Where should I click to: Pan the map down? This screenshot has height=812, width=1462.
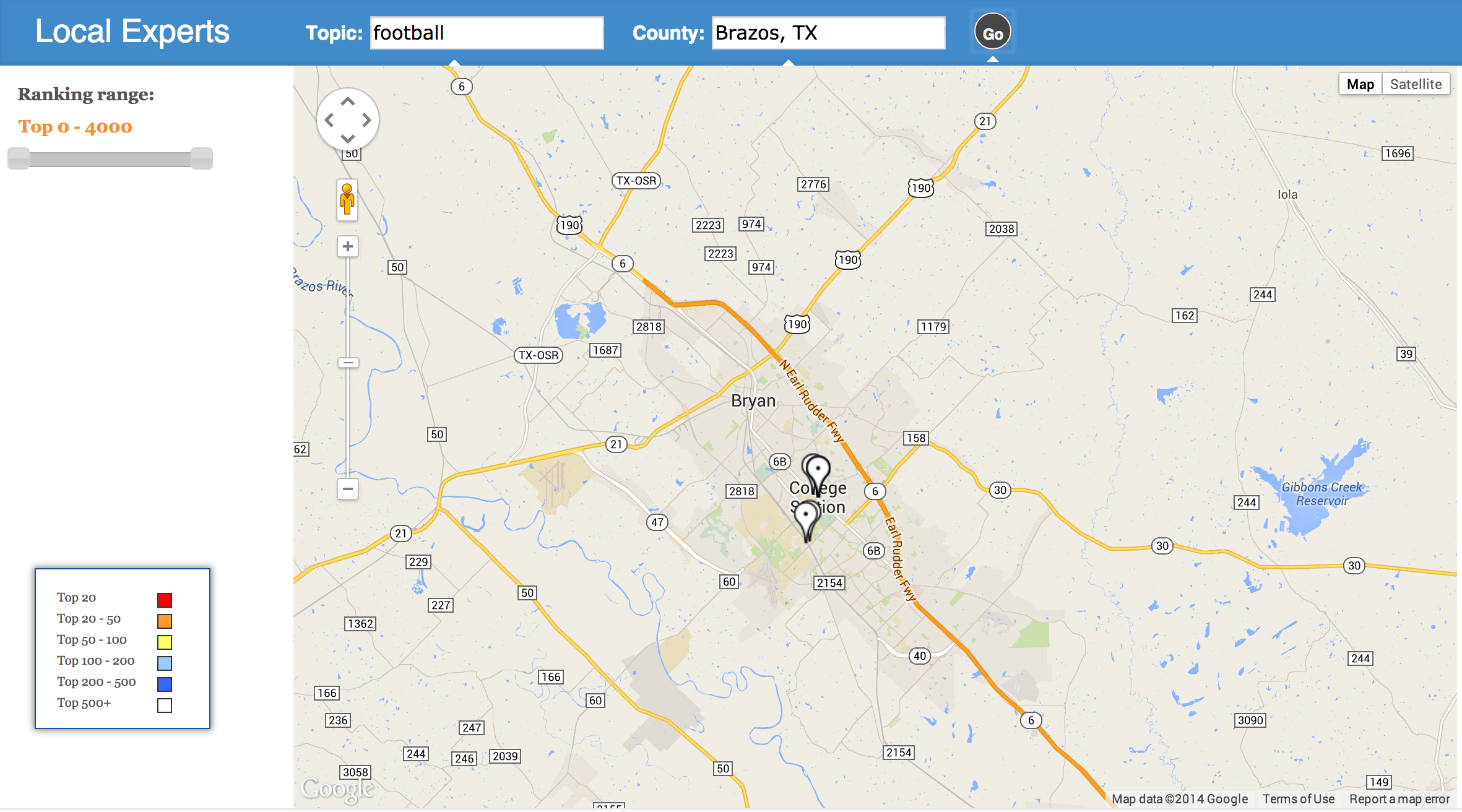[348, 139]
